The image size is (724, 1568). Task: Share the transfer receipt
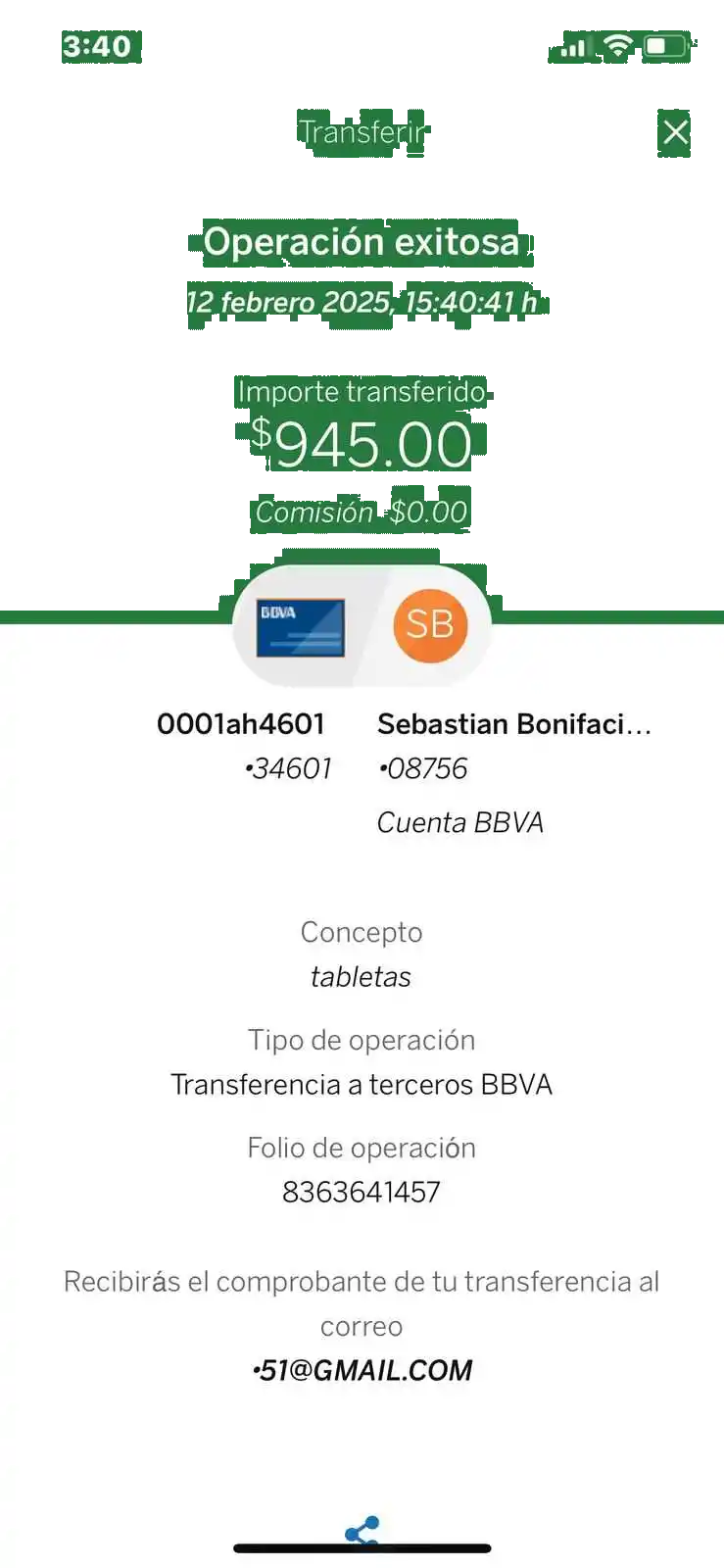point(362,1530)
